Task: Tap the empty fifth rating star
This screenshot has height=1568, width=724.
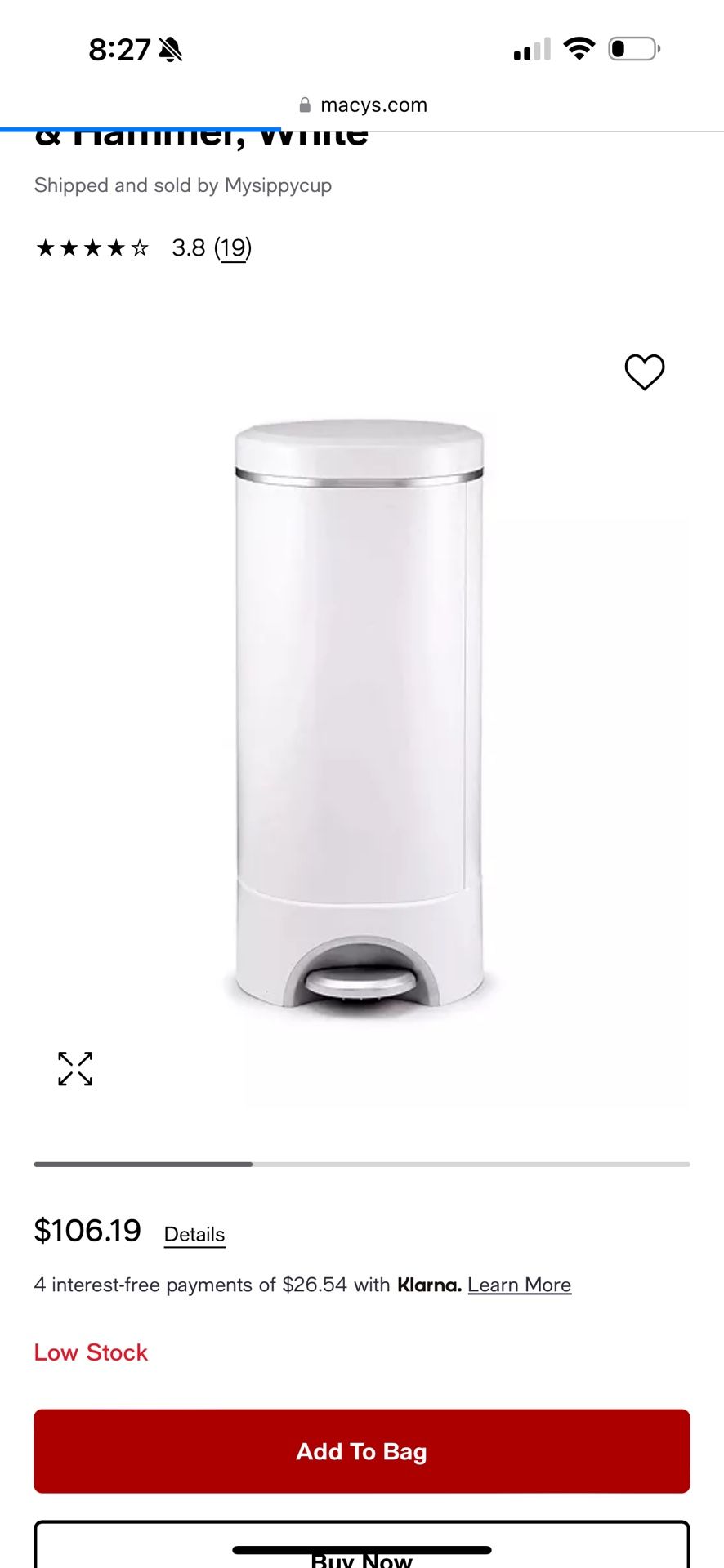Action: click(x=141, y=247)
